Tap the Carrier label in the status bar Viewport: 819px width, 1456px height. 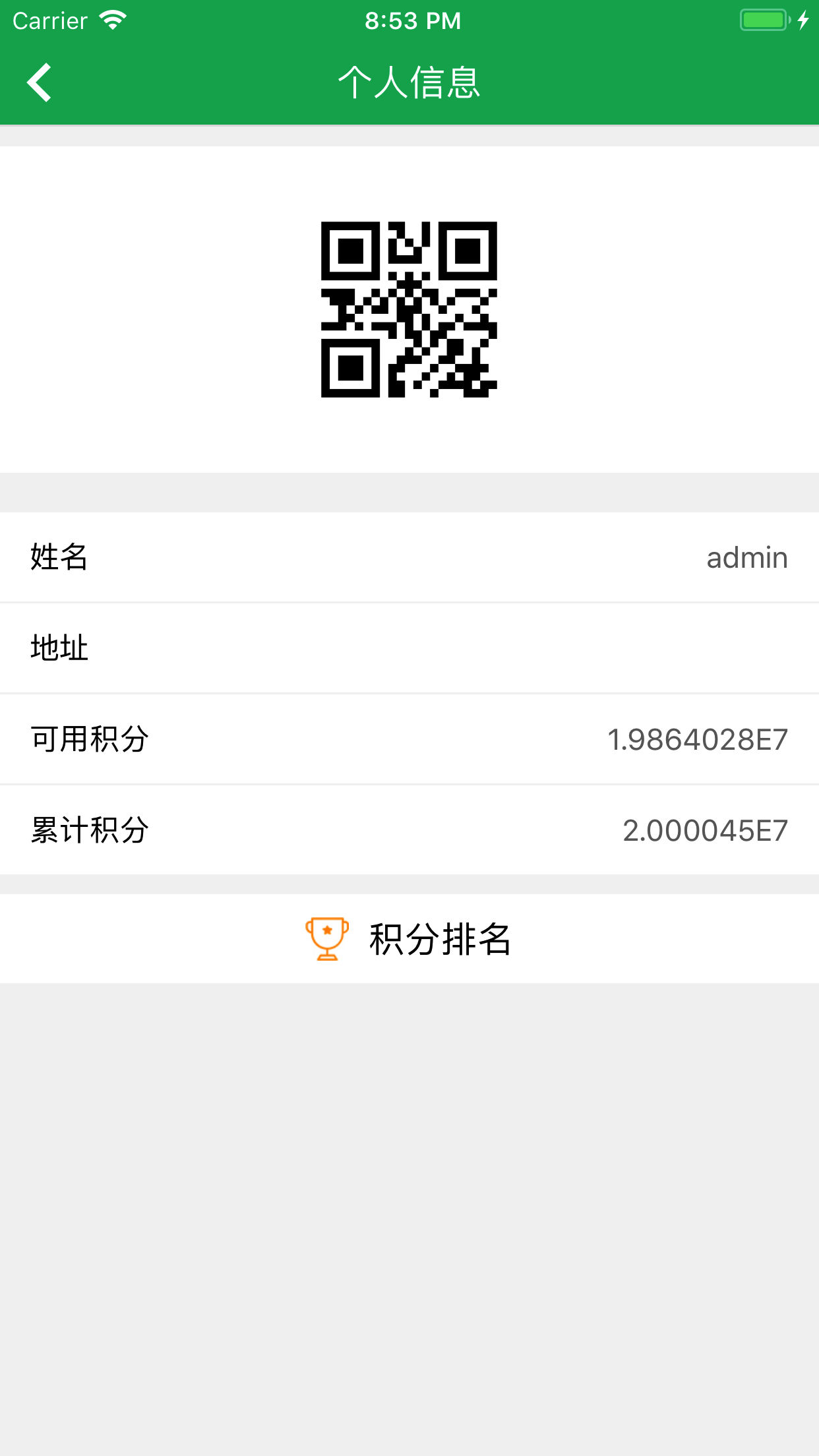48,20
